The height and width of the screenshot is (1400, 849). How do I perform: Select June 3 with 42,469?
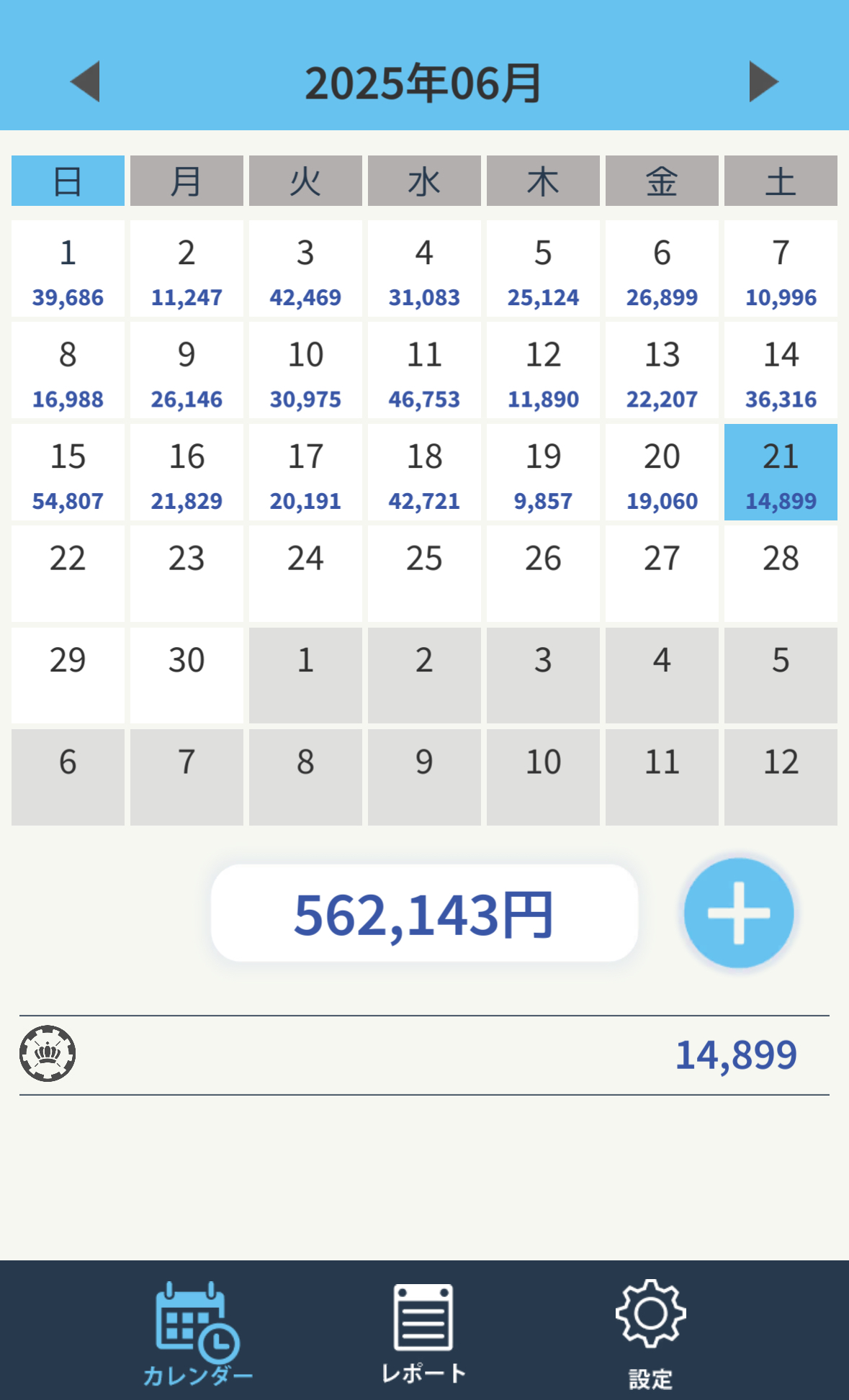coord(305,268)
